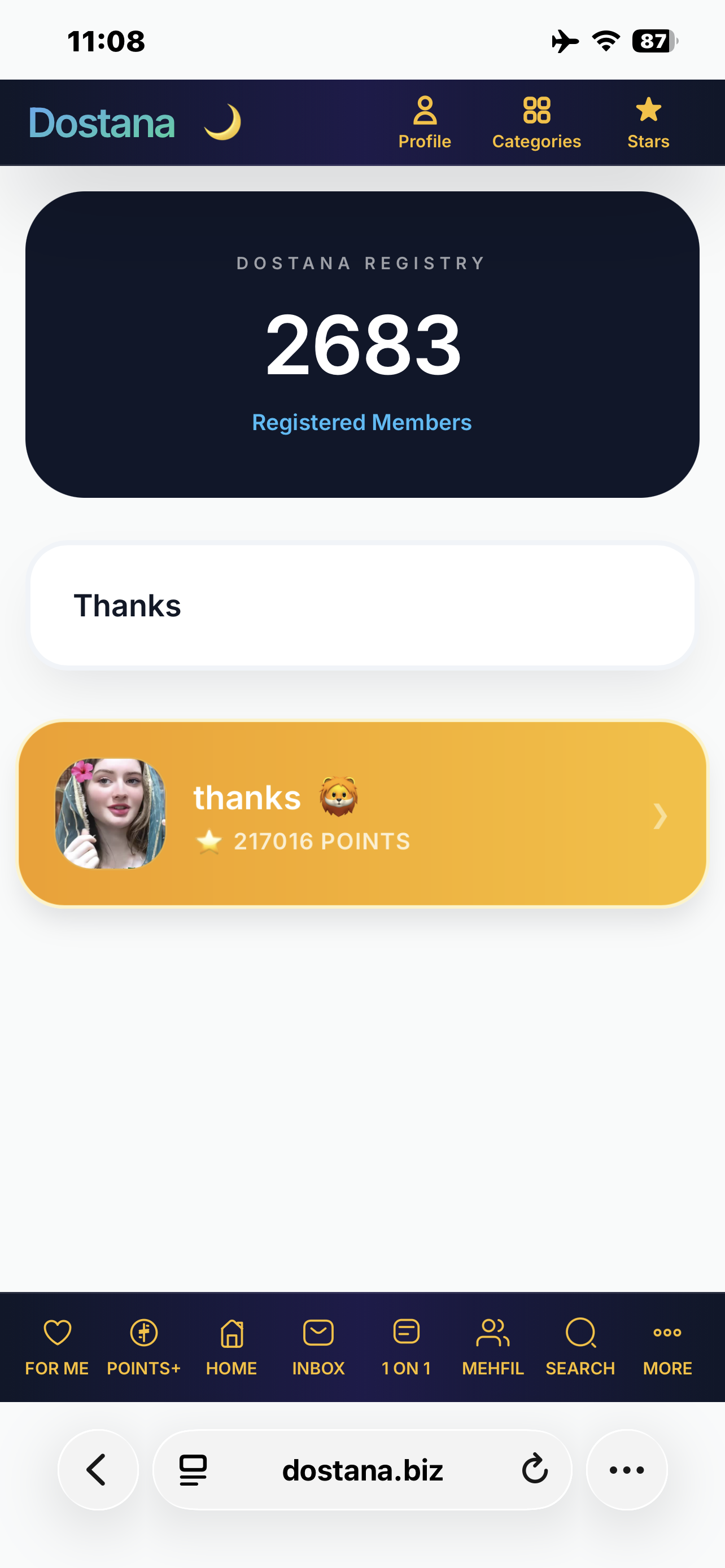Tap the Thanks search field

[362, 605]
